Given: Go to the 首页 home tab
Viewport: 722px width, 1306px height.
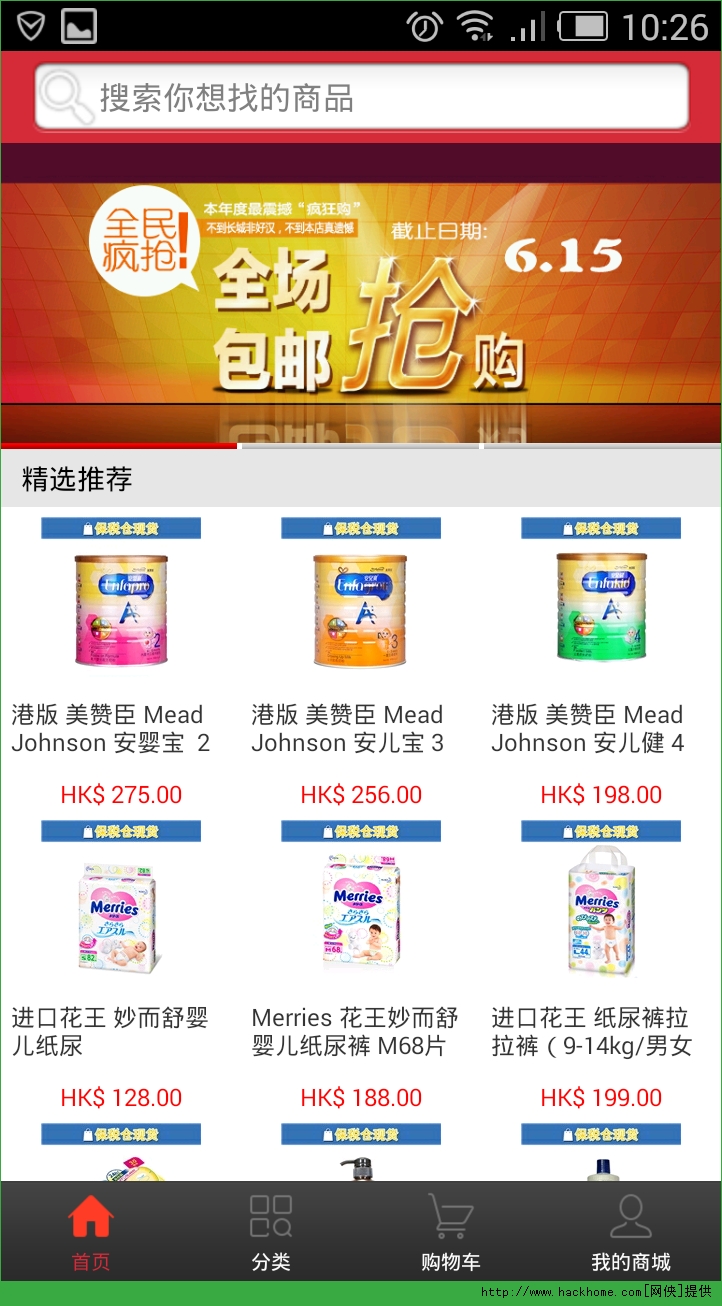Looking at the screenshot, I should [x=91, y=1232].
